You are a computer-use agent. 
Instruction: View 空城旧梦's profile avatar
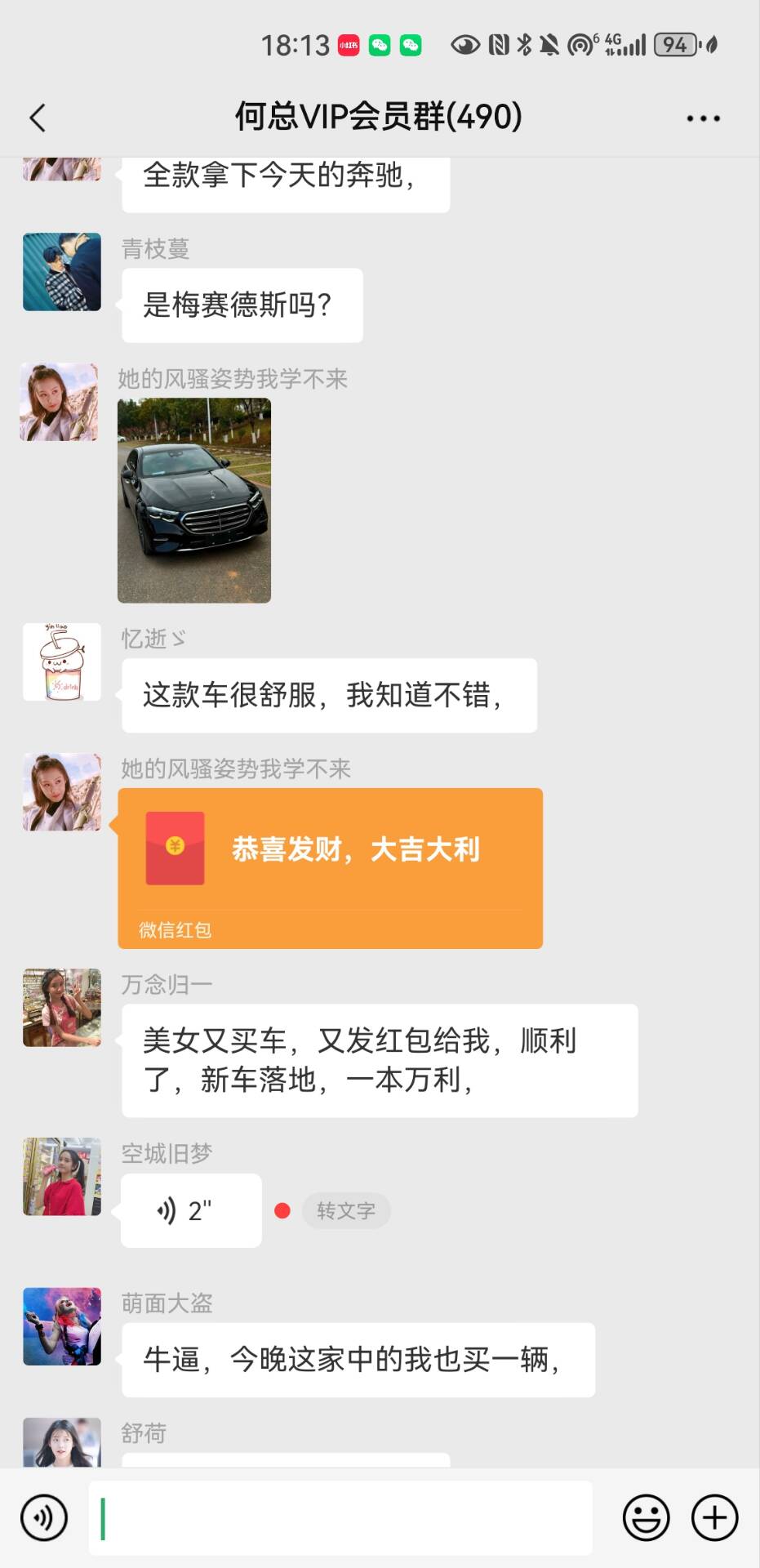coord(62,1176)
